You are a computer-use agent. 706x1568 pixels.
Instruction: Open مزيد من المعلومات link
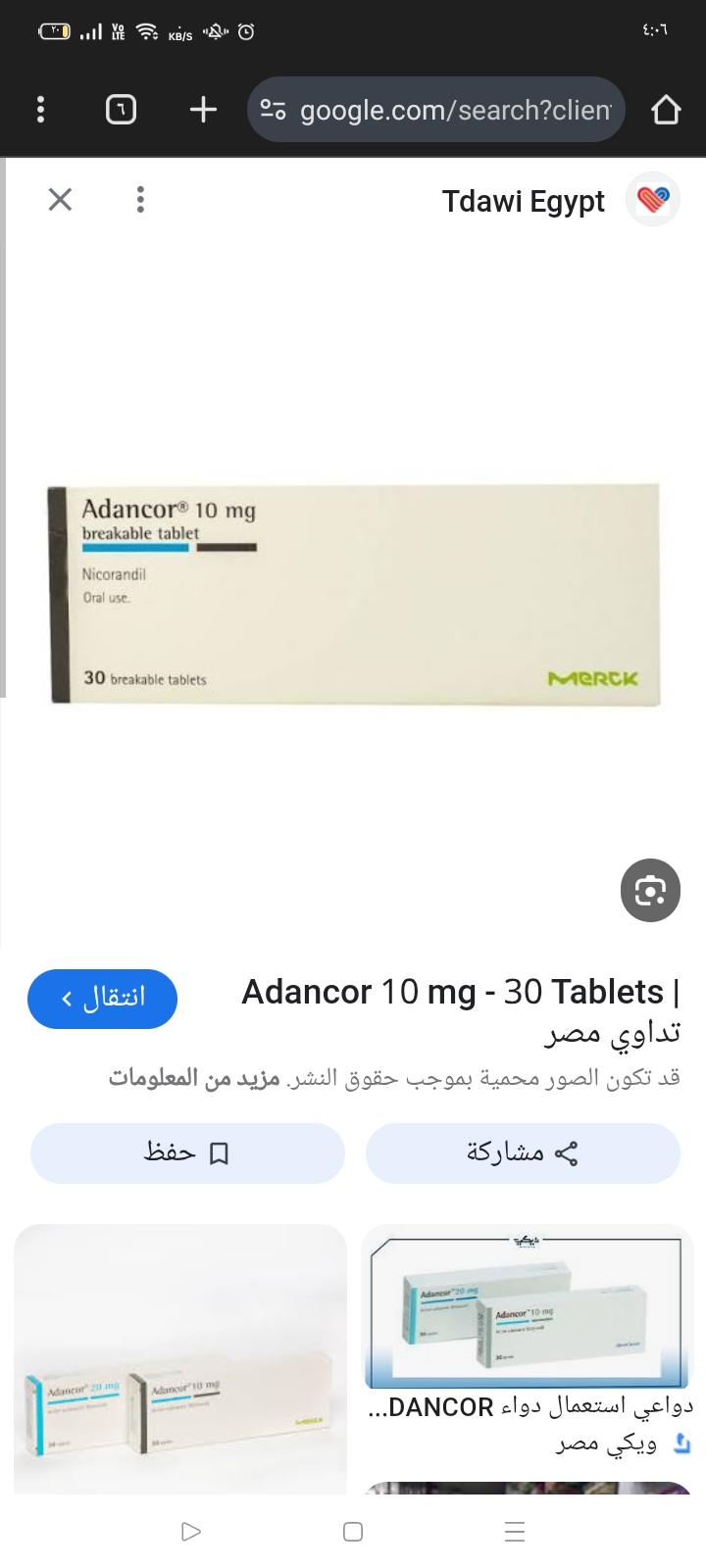(194, 1079)
